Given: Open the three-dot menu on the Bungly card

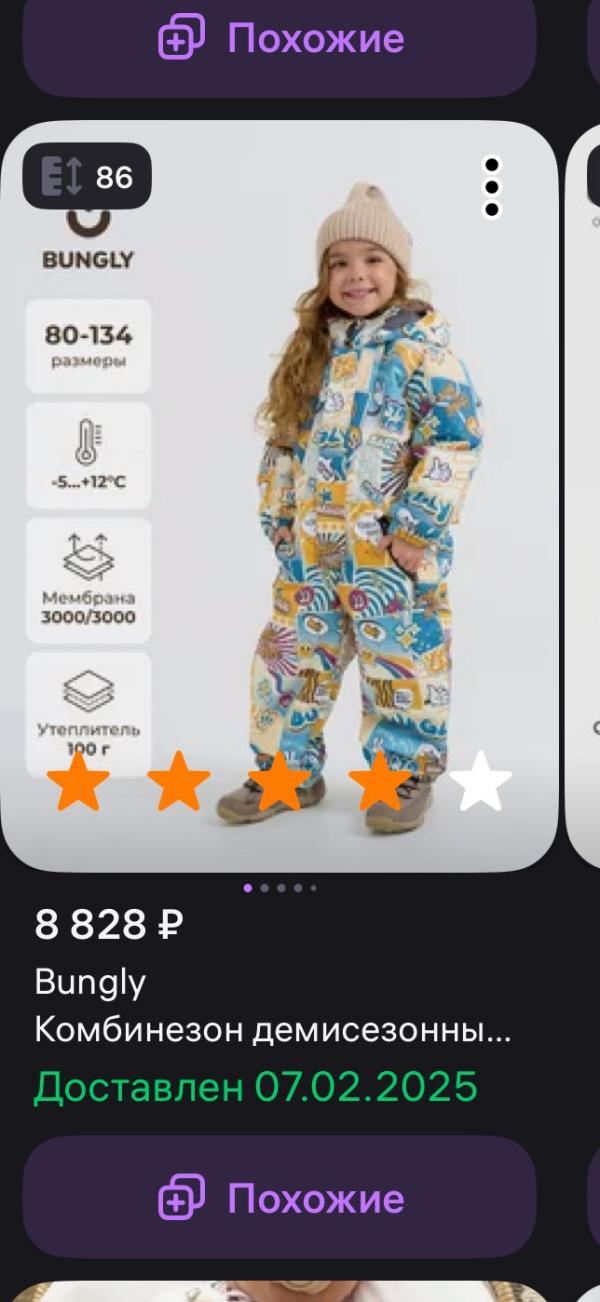Looking at the screenshot, I should [491, 187].
